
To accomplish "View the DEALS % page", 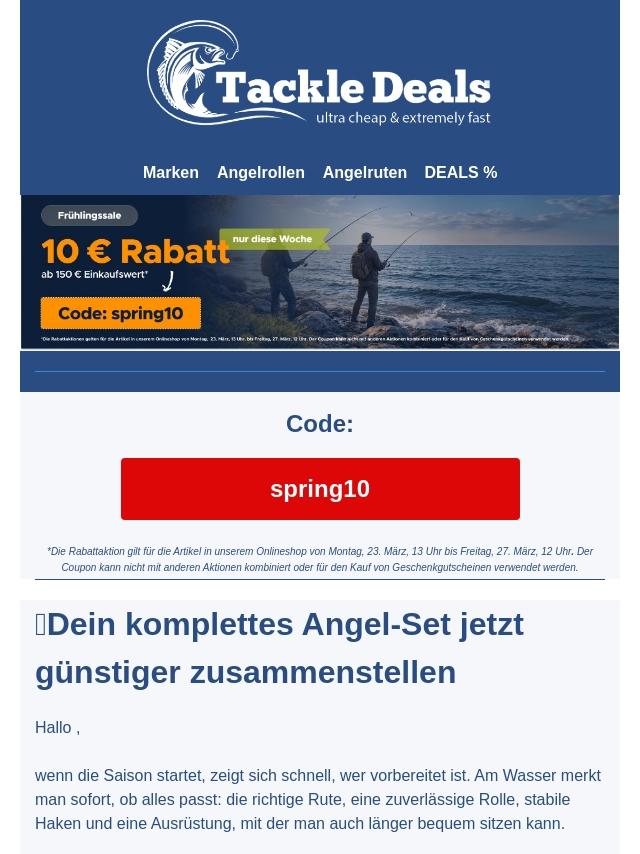I will click(x=460, y=172).
